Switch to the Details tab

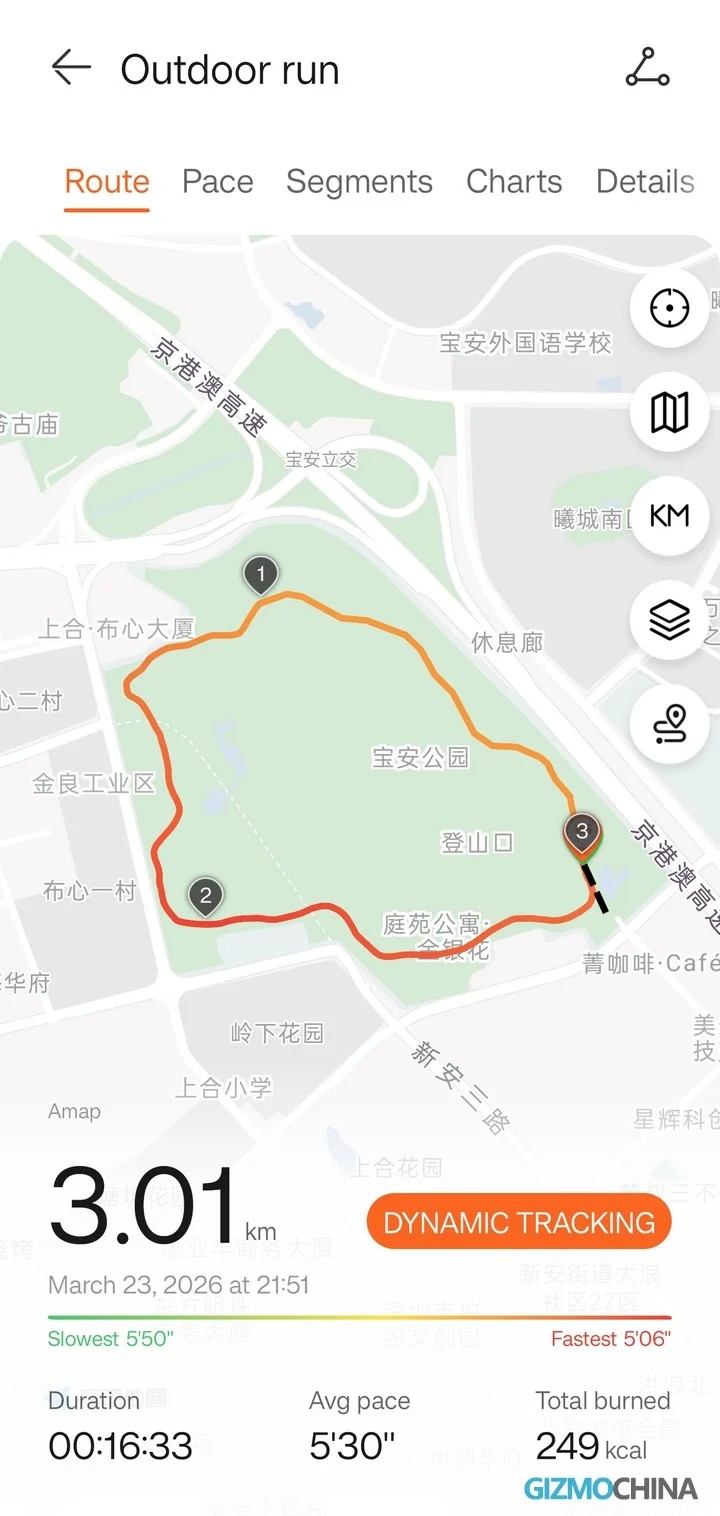click(645, 182)
